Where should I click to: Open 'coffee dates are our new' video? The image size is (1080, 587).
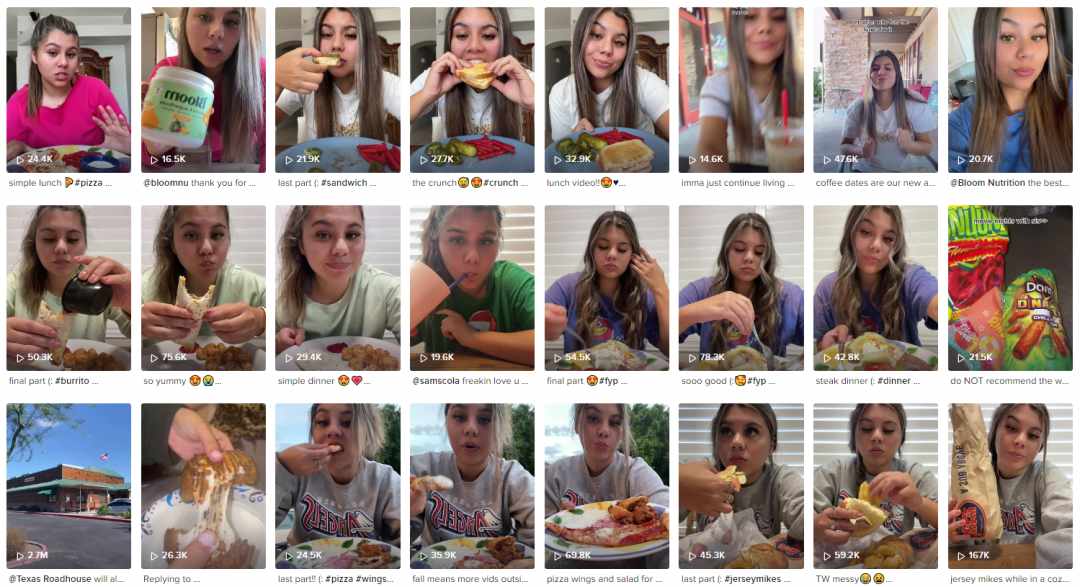[x=876, y=90]
